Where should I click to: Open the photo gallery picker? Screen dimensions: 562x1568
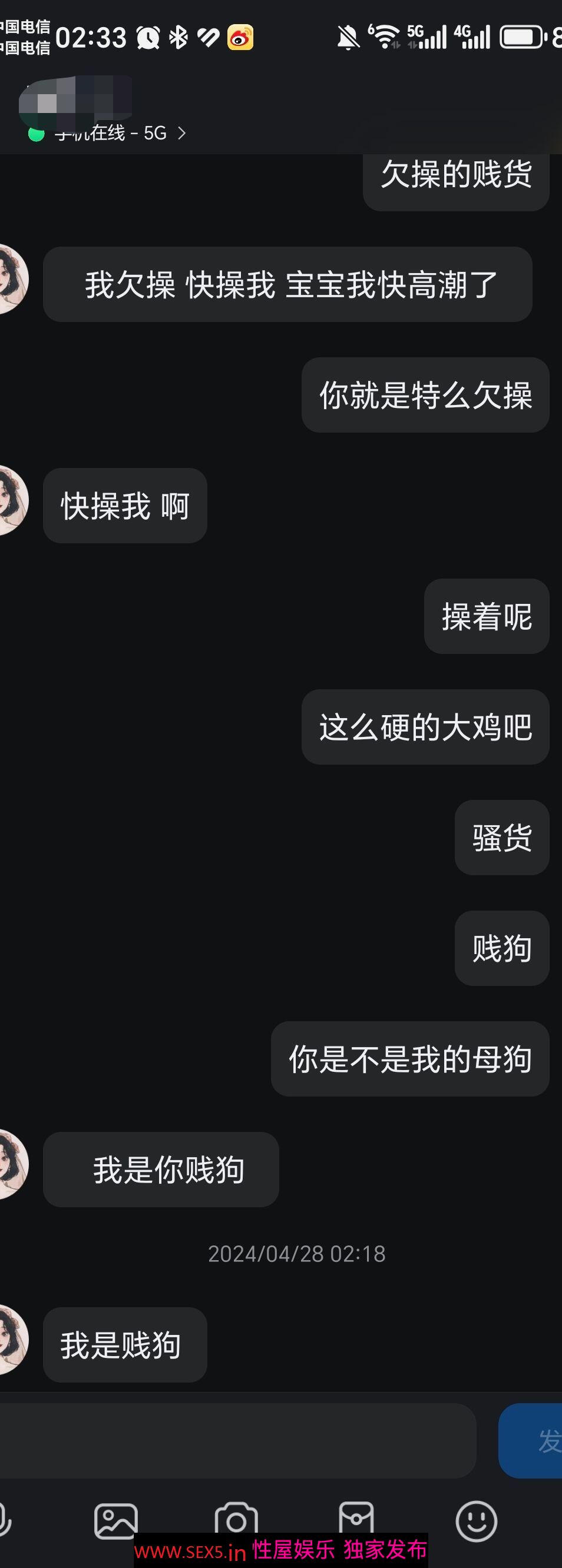(116, 1520)
